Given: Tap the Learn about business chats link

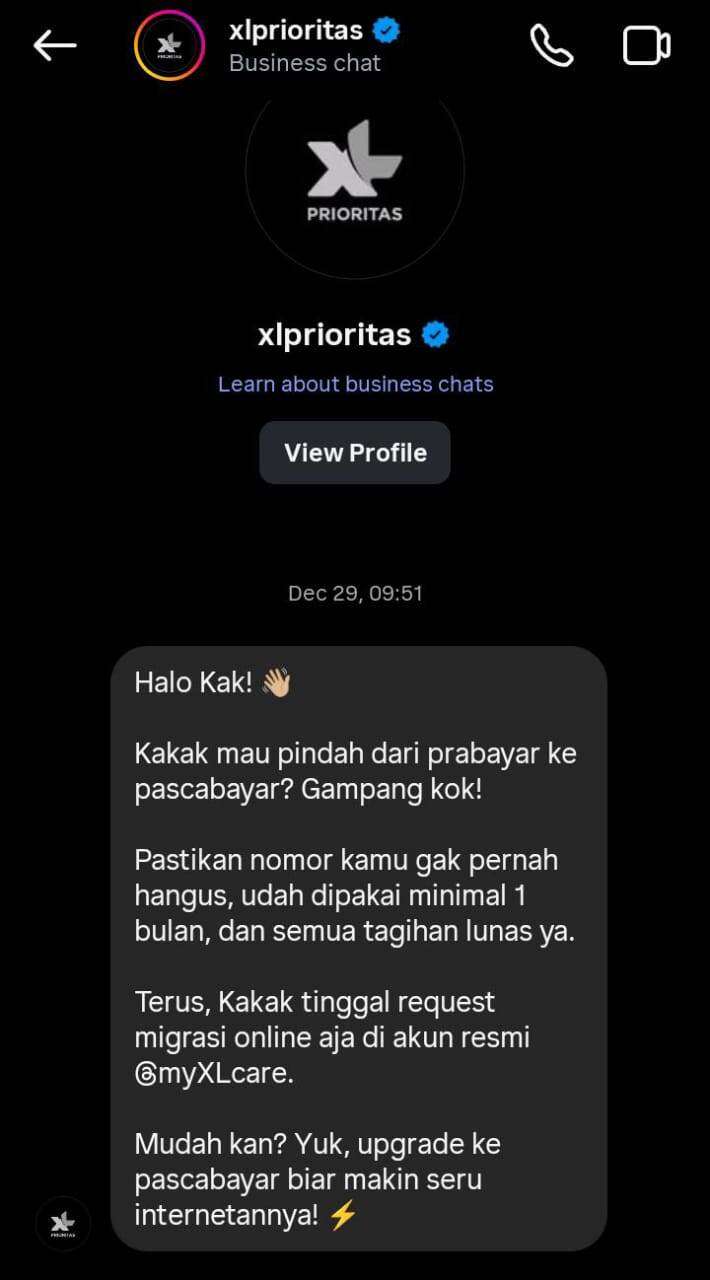Looking at the screenshot, I should [355, 384].
